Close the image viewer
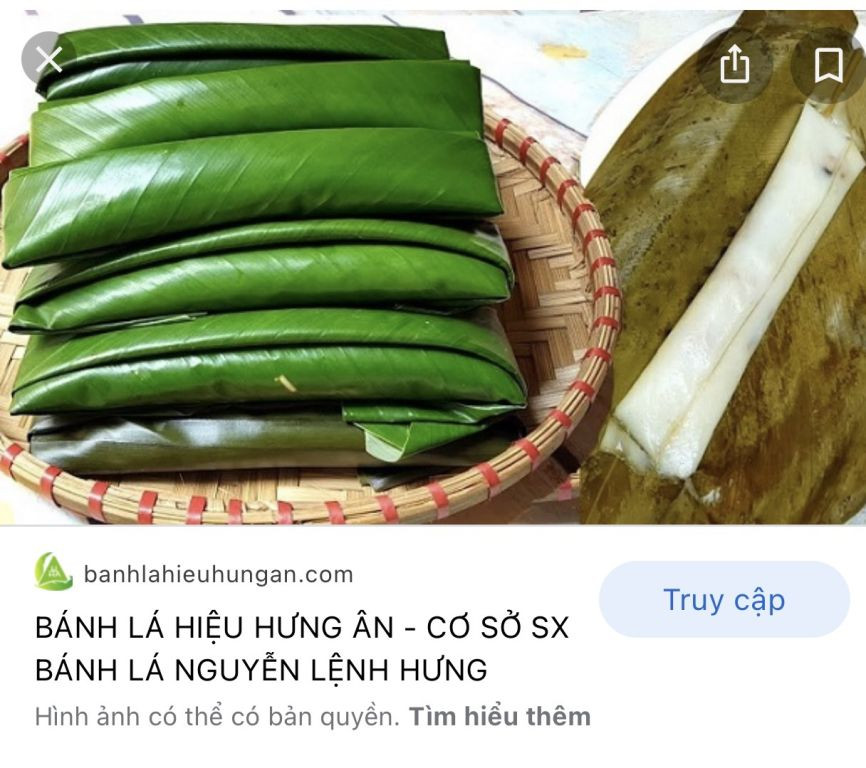The image size is (866, 768). coord(49,59)
